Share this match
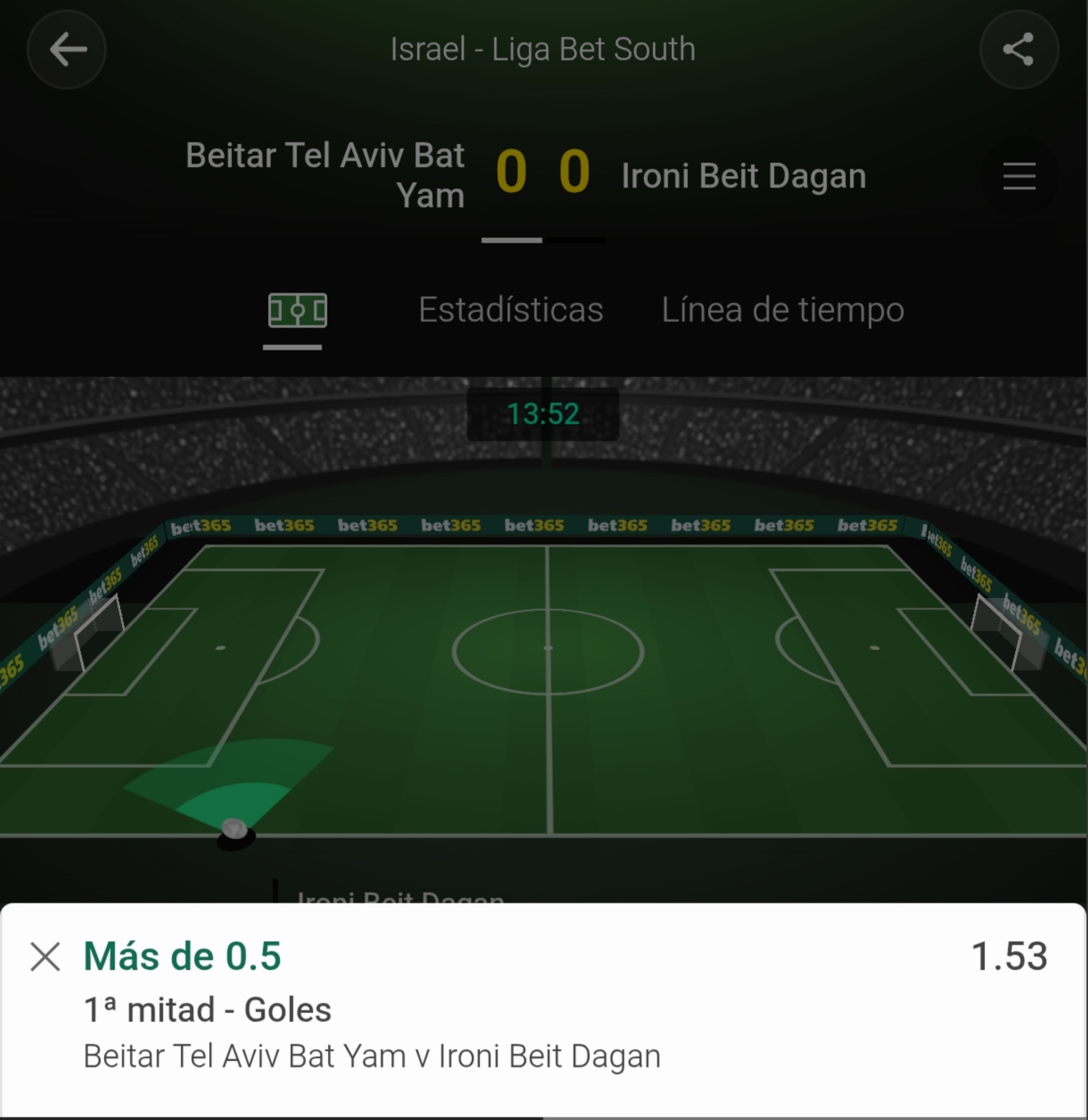 (x=1019, y=50)
